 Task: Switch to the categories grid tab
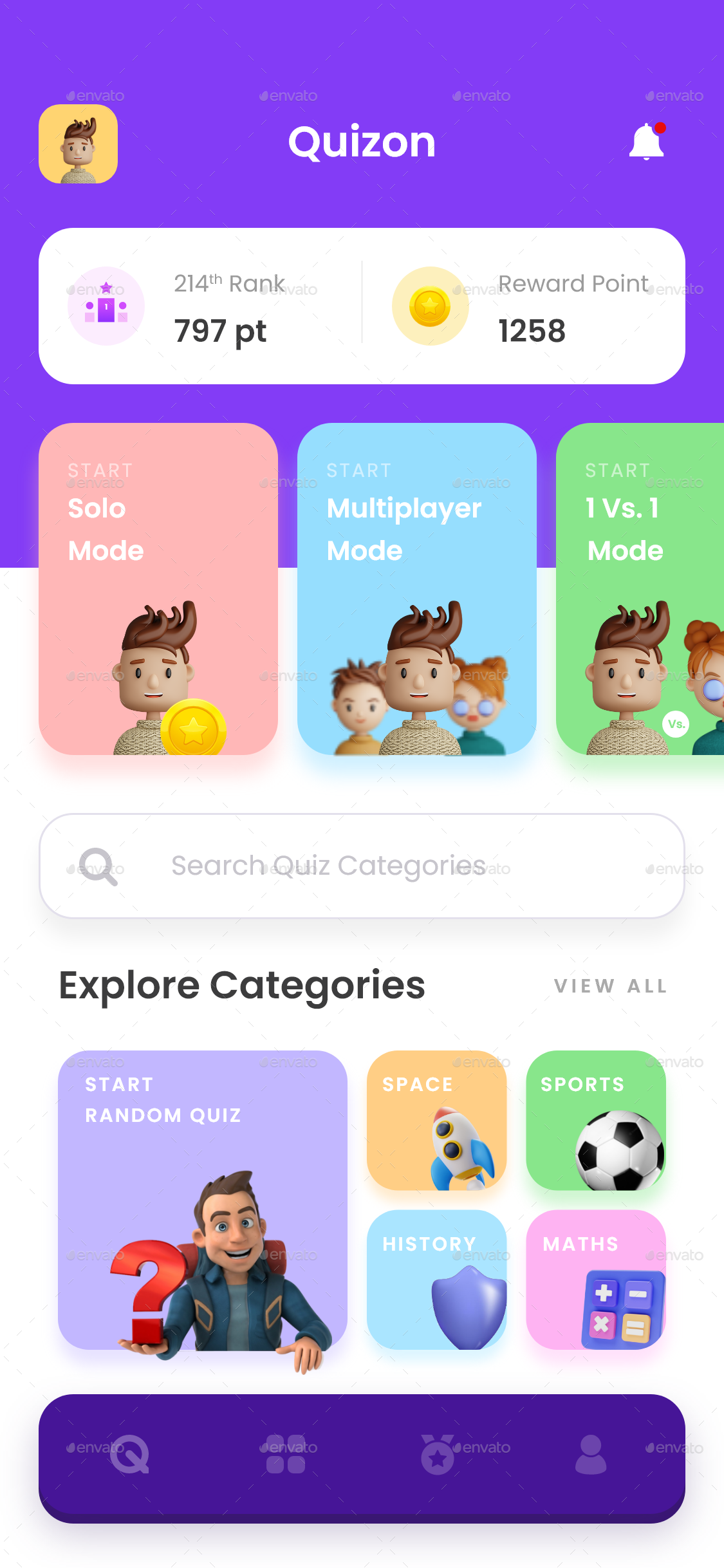pos(286,1455)
